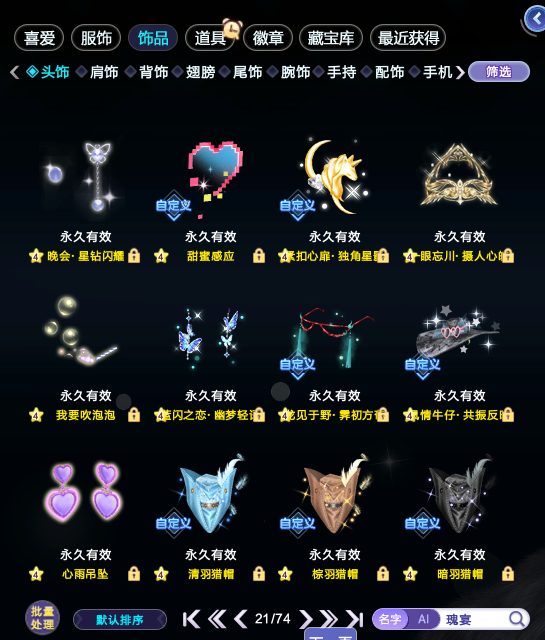Switch search mode to AI
The height and width of the screenshot is (640, 545).
click(x=423, y=619)
